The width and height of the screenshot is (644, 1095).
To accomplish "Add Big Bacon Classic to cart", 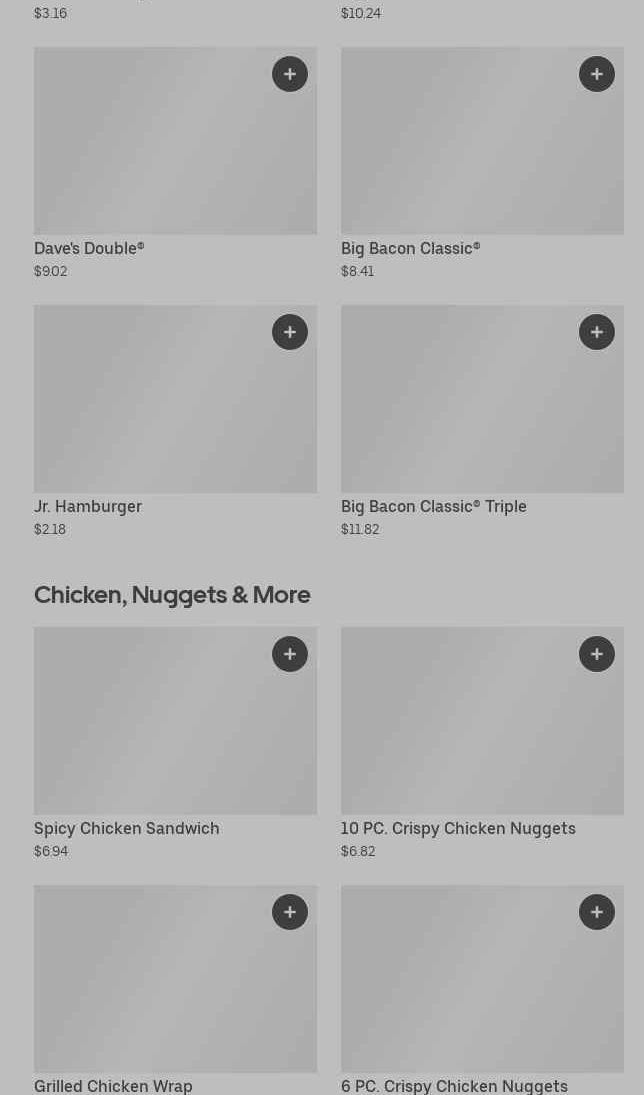I will (597, 74).
